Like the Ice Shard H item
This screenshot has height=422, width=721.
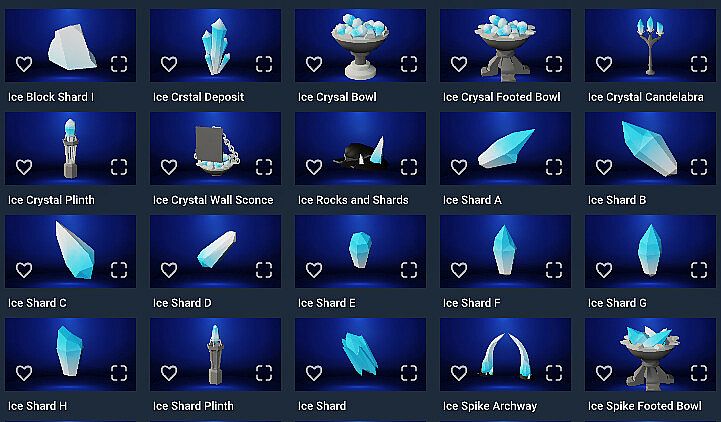coord(24,373)
